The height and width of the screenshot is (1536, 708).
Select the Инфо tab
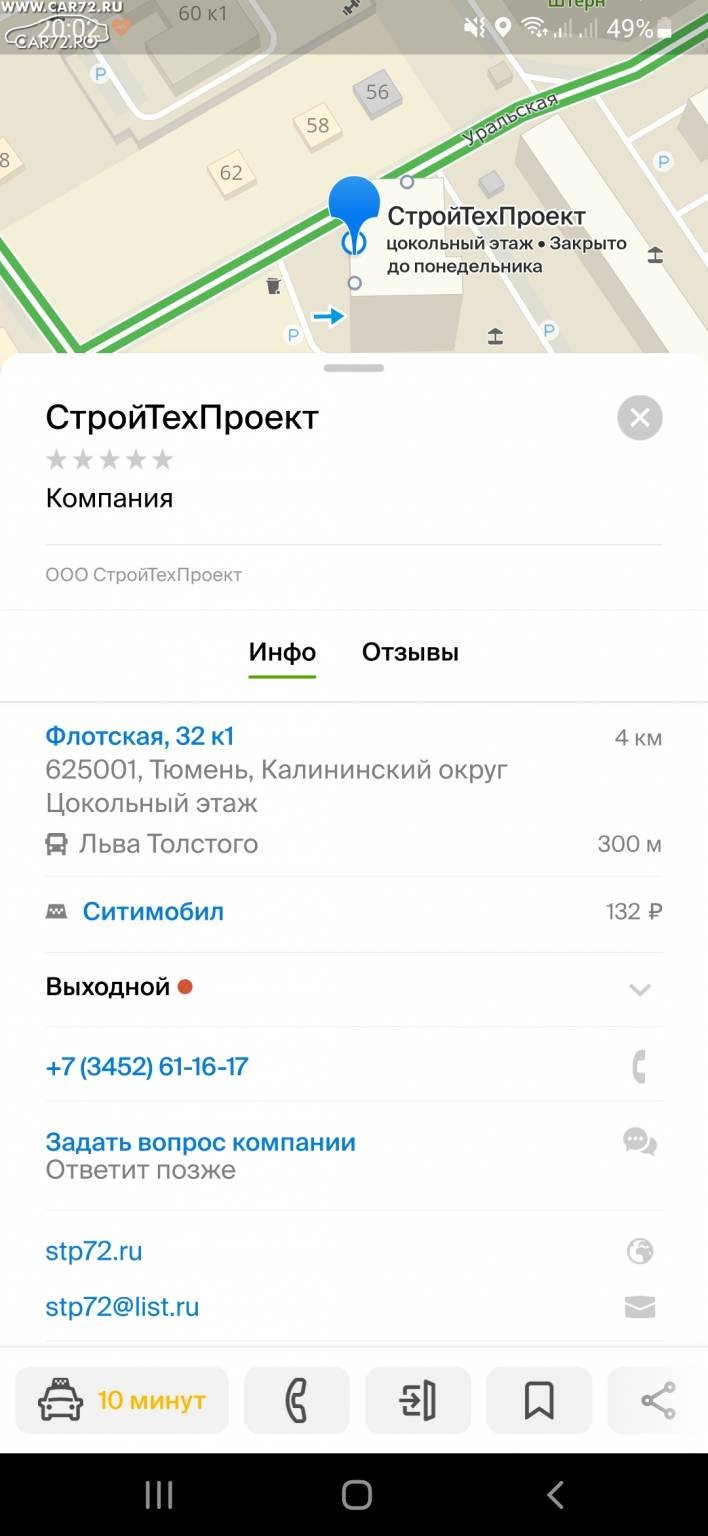coord(282,652)
